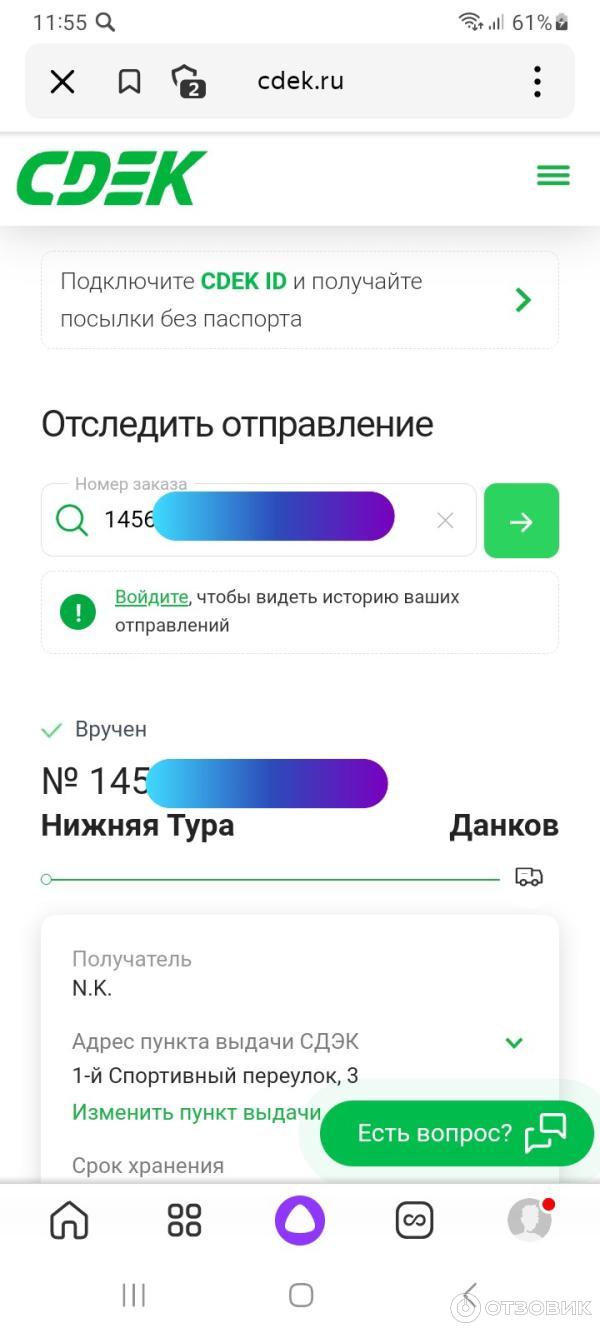
Task: Follow the Войдите login link
Action: point(151,597)
